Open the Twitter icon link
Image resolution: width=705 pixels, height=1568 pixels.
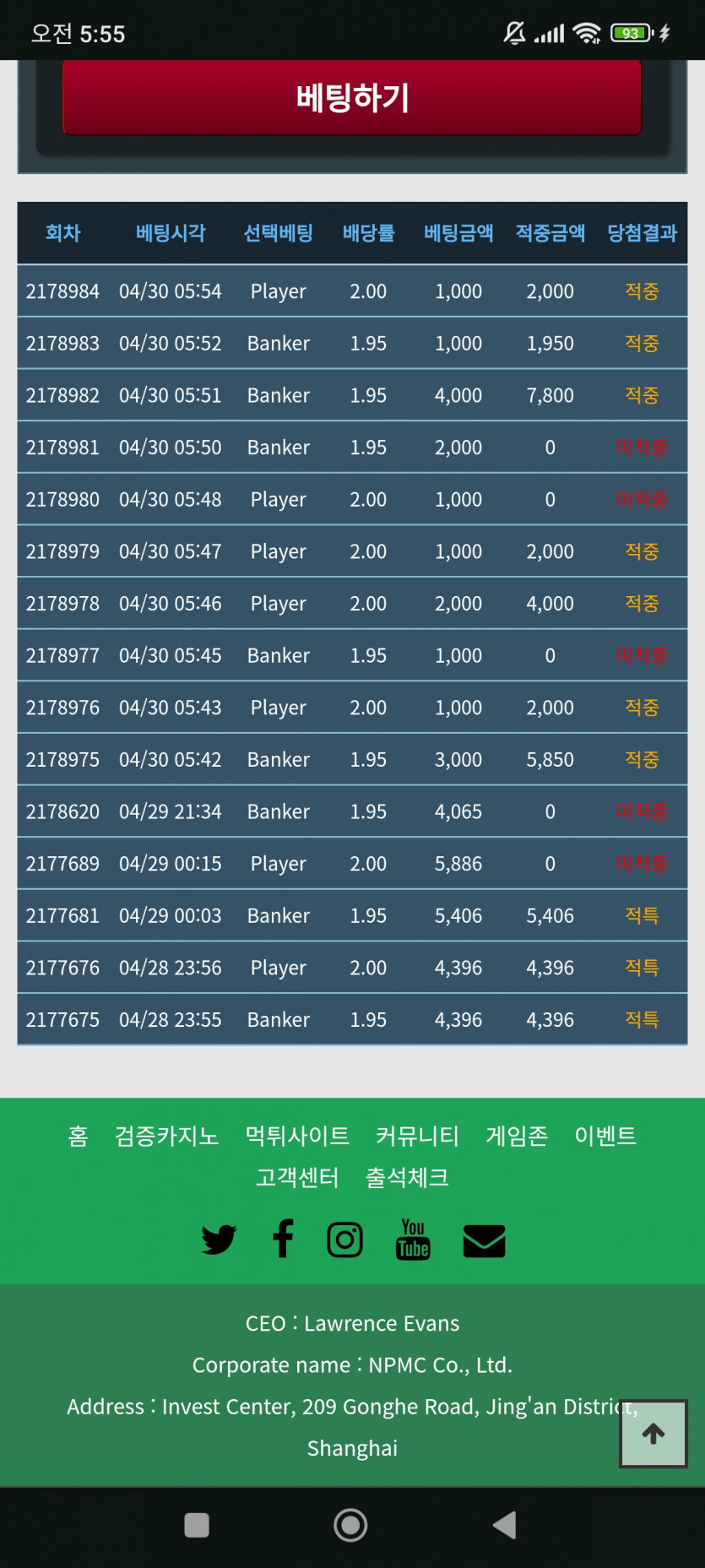(x=219, y=1240)
